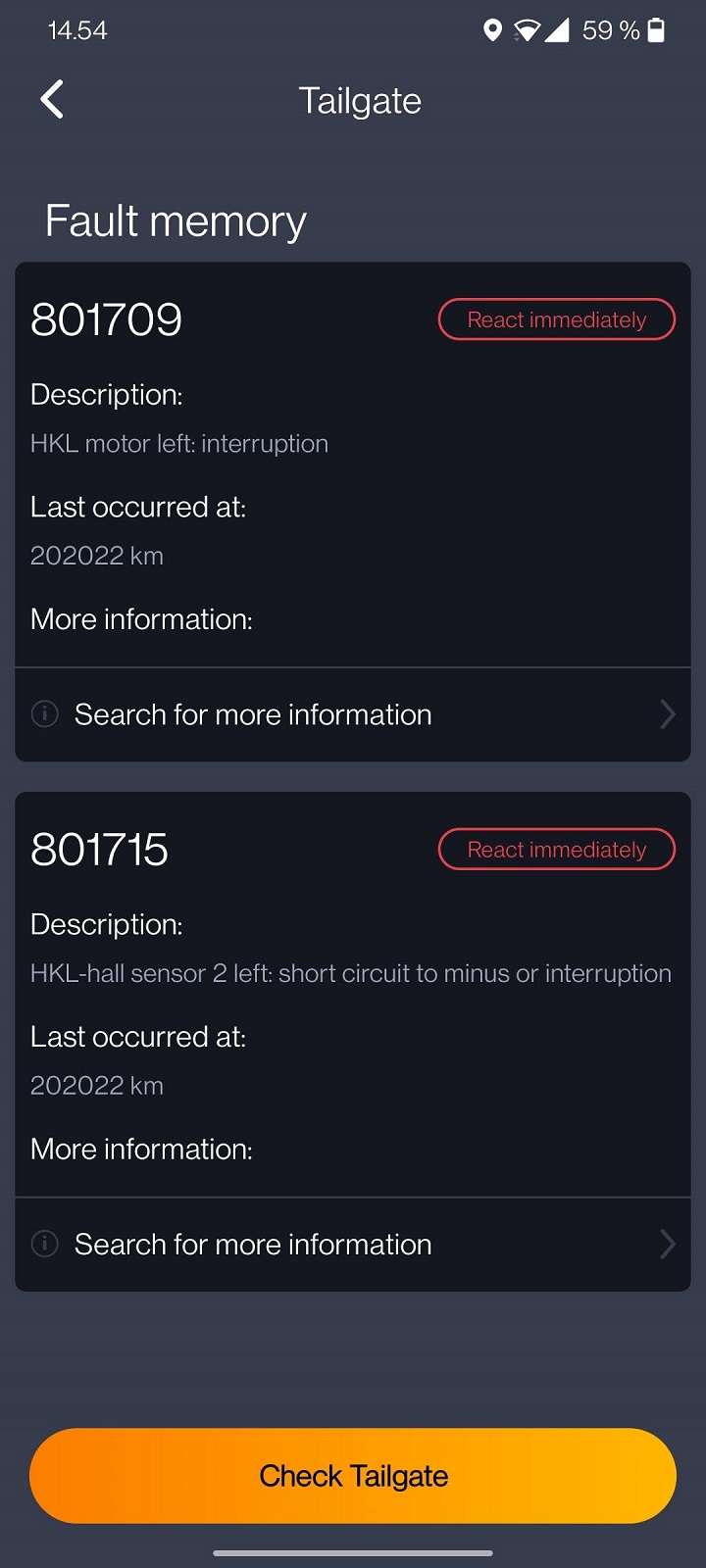
Task: Search for more information on fault 801709
Action: [352, 714]
